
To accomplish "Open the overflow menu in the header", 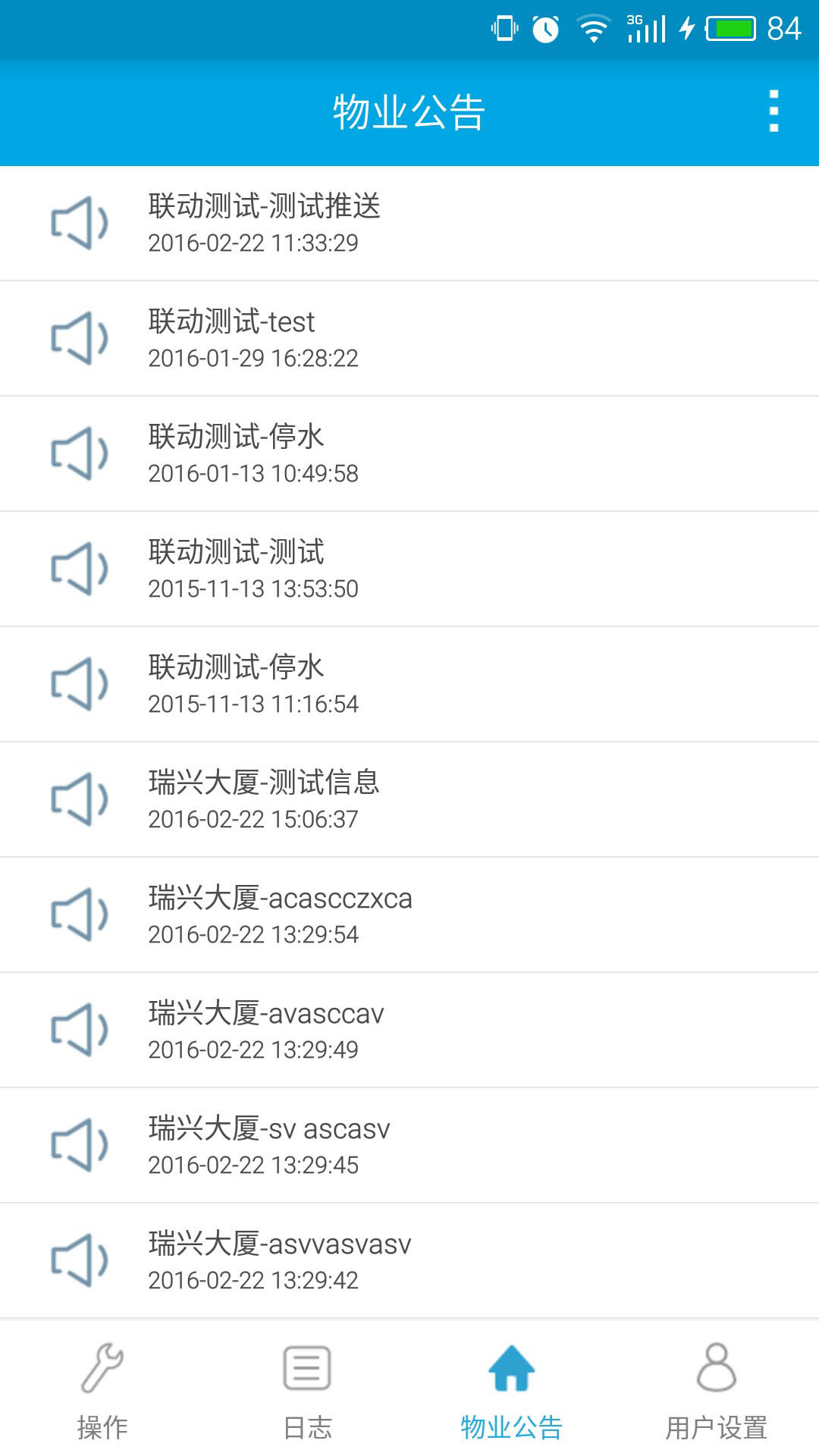I will tap(773, 111).
